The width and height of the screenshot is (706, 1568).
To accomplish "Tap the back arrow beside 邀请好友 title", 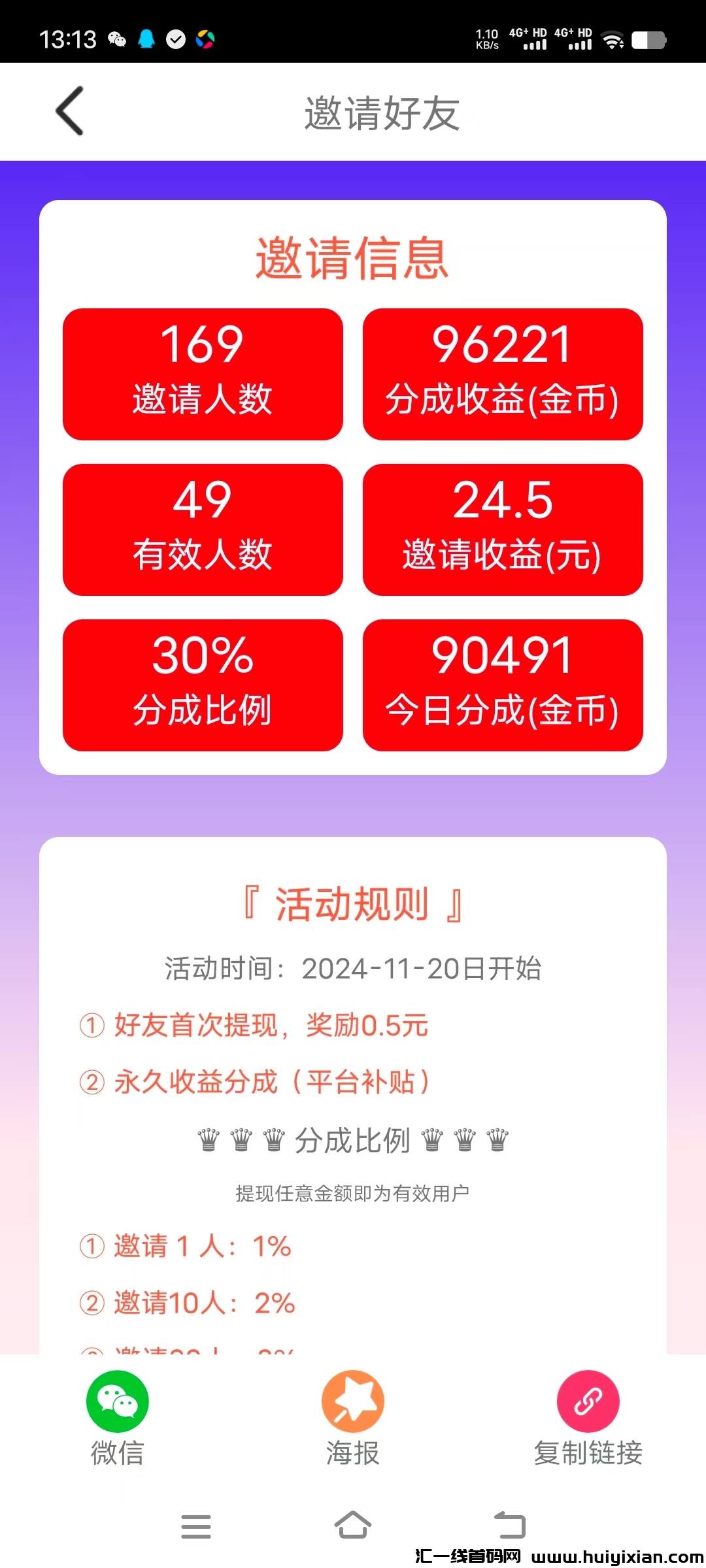I will click(70, 111).
